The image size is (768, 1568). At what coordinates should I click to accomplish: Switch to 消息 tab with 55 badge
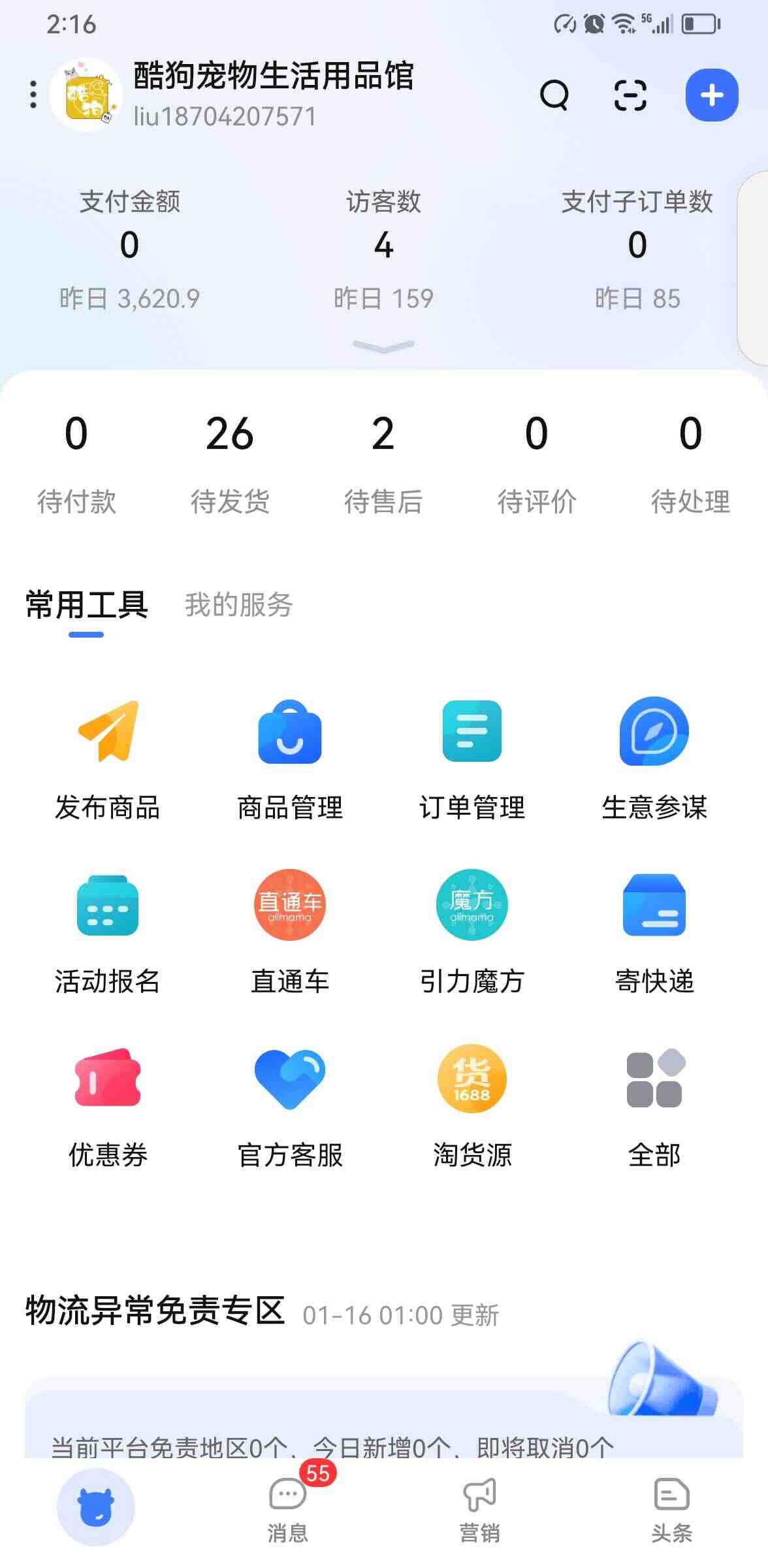coord(288,1508)
